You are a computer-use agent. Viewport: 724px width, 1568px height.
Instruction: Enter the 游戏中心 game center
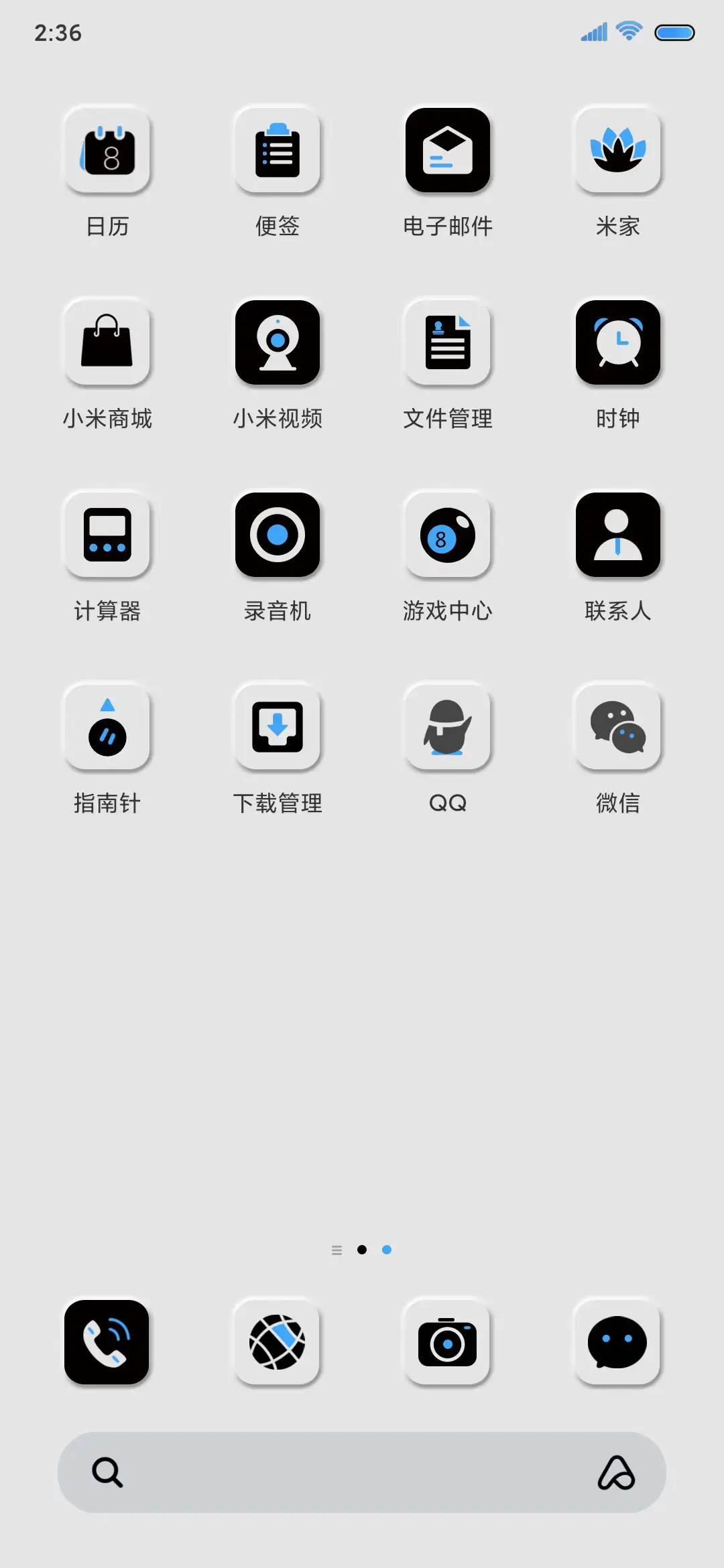448,534
